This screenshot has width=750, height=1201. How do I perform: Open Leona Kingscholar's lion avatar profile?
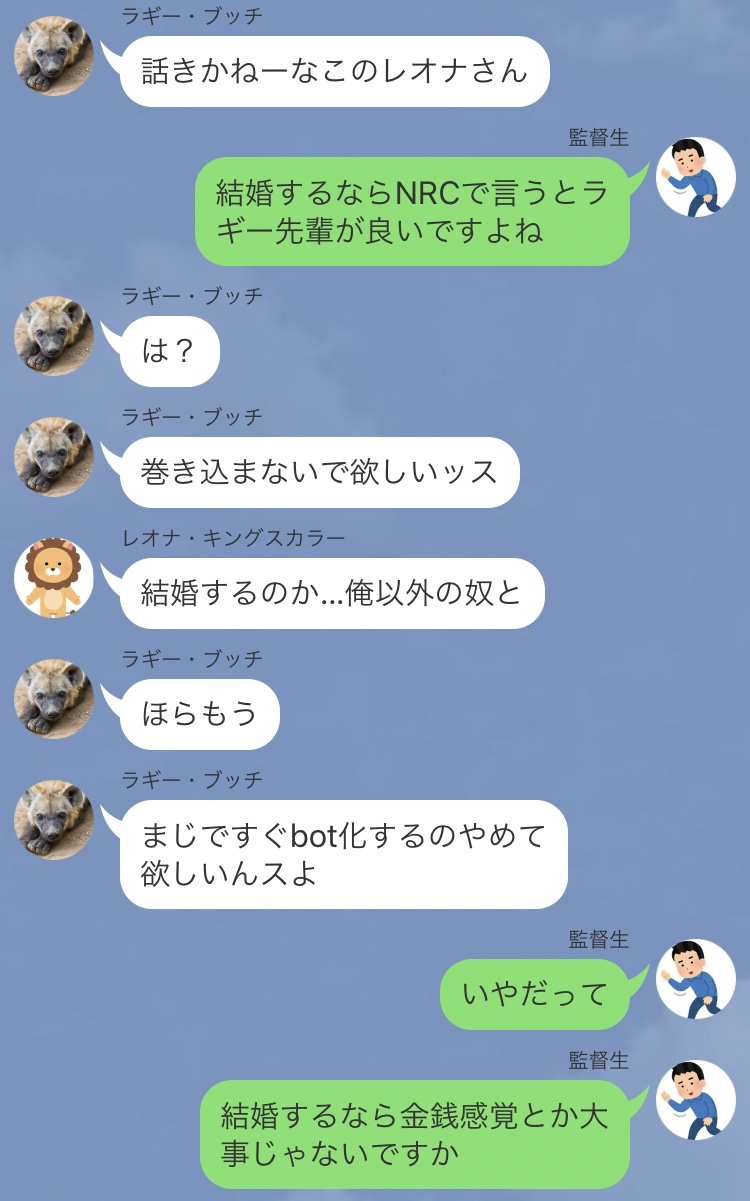pyautogui.click(x=54, y=578)
